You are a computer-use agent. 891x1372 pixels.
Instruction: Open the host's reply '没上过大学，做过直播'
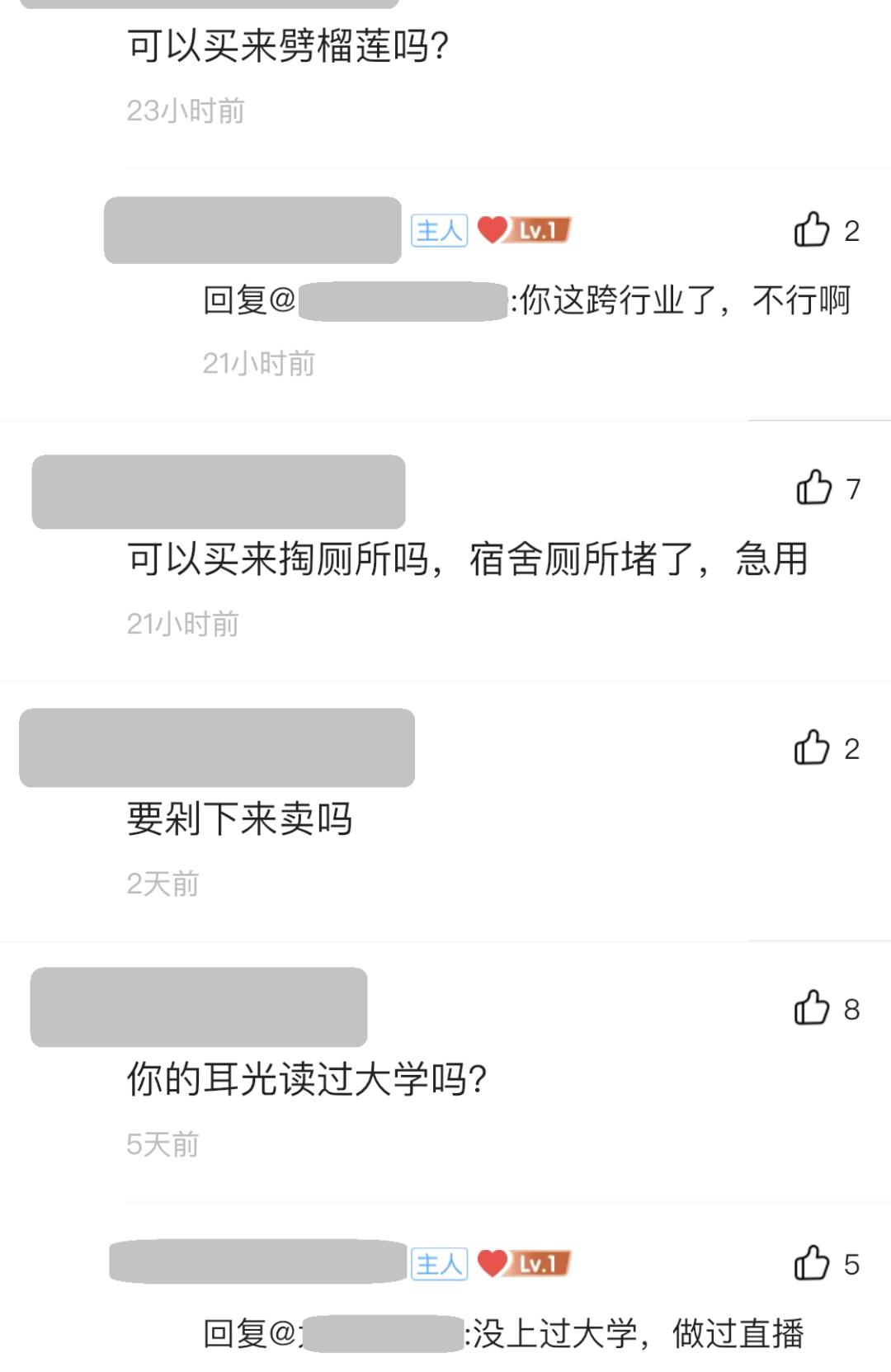(x=635, y=1333)
